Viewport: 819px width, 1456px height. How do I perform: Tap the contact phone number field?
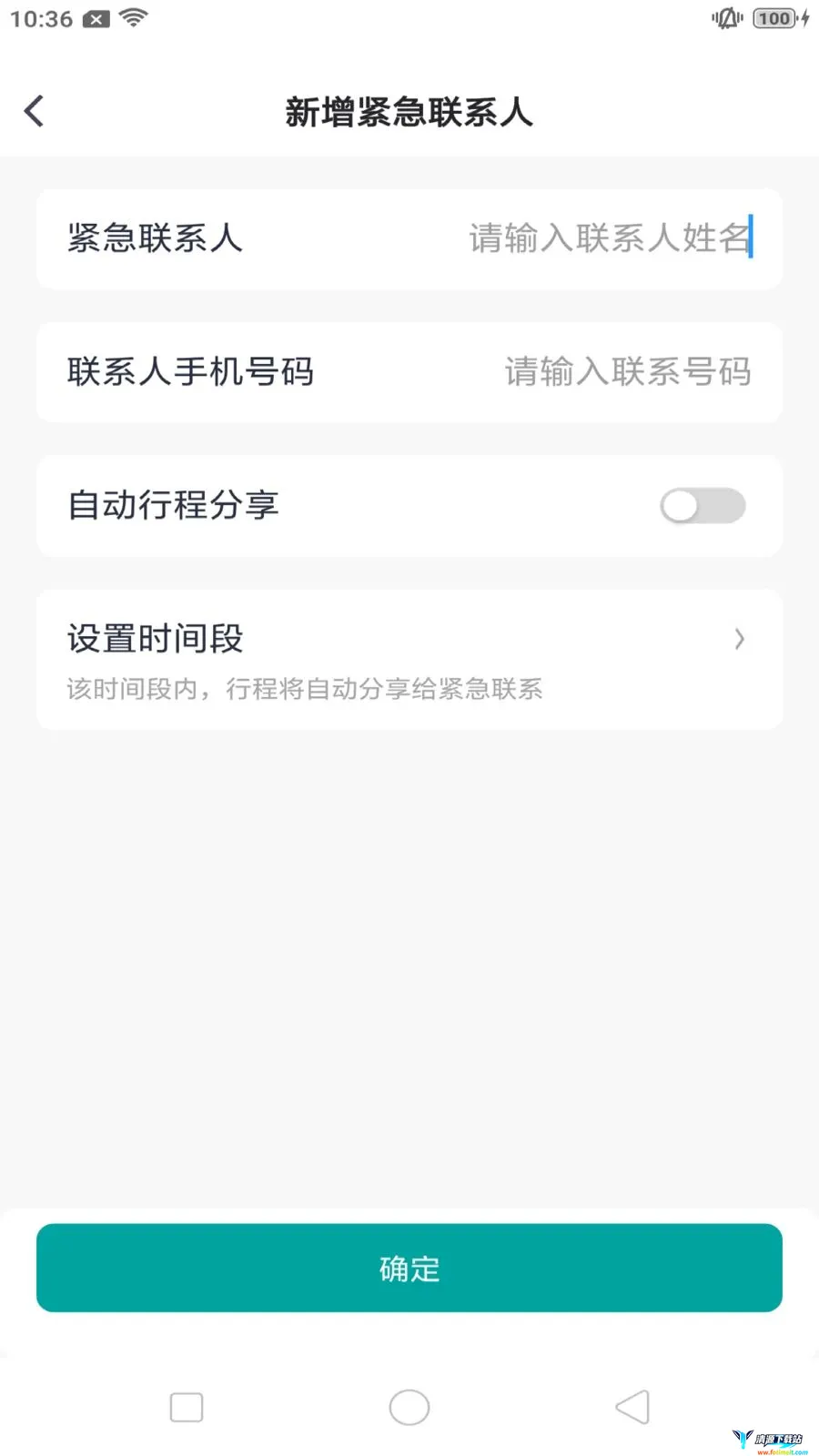pyautogui.click(x=628, y=372)
